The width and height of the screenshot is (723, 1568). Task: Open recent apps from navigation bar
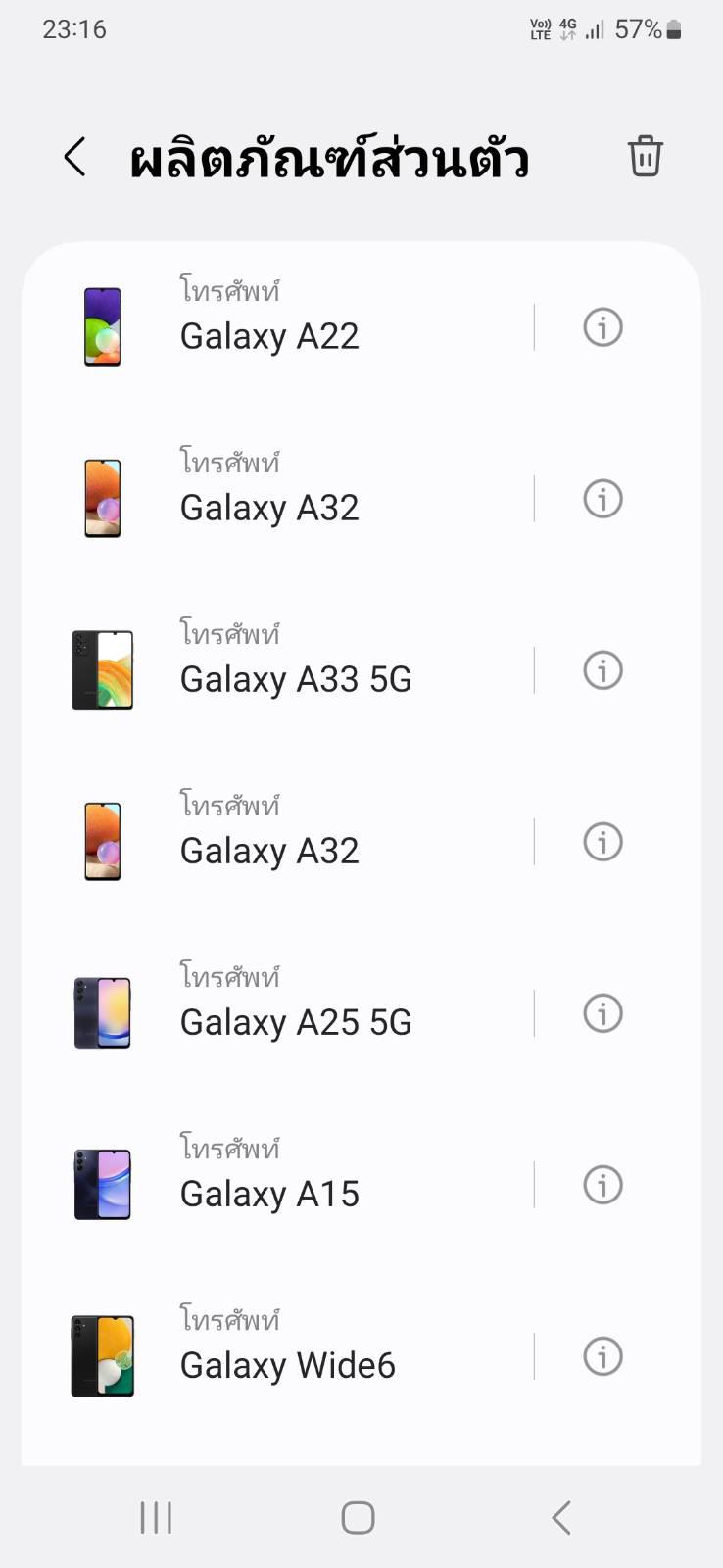point(156,1517)
